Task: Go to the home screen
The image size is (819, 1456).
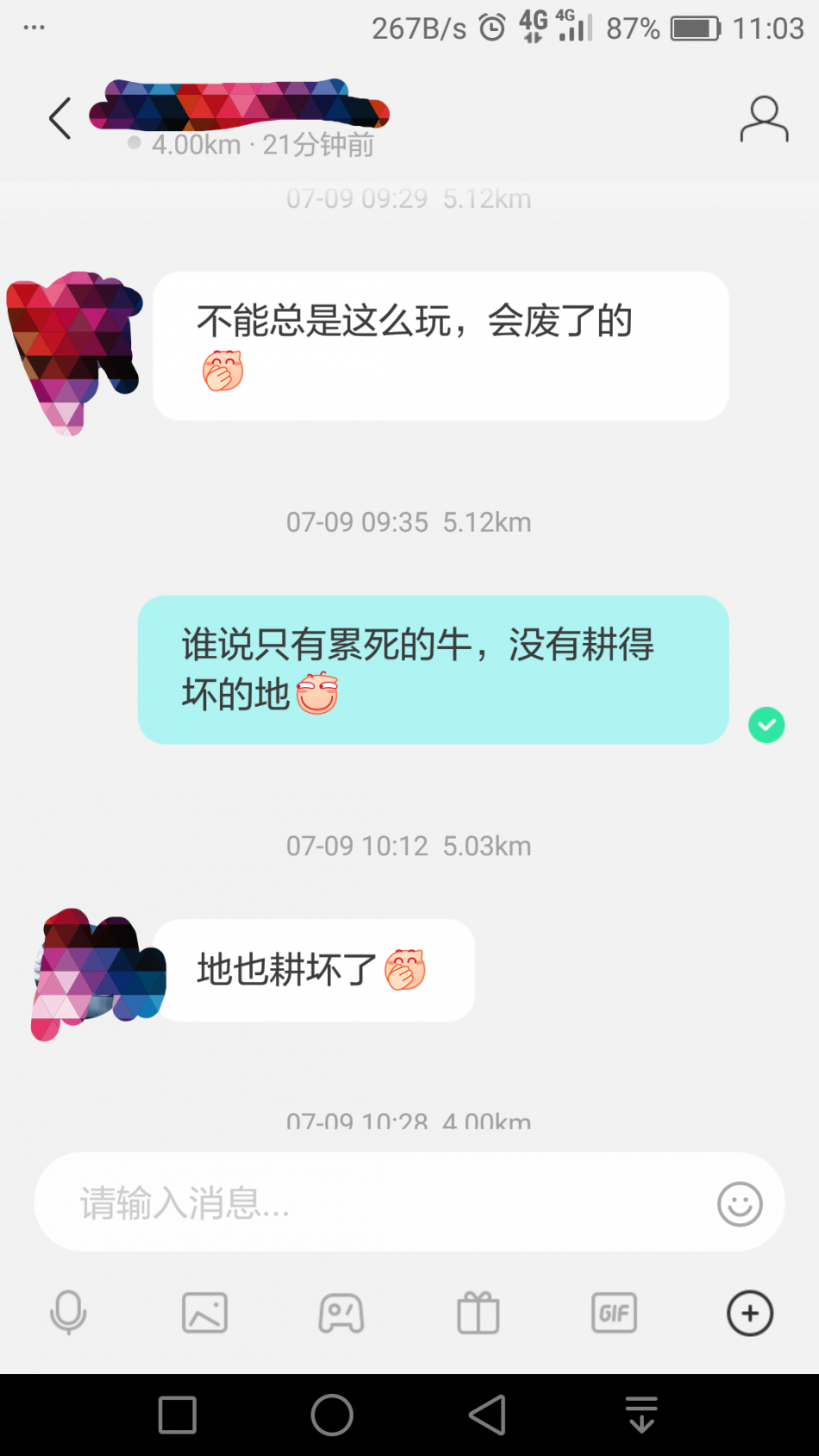Action: [x=332, y=1415]
